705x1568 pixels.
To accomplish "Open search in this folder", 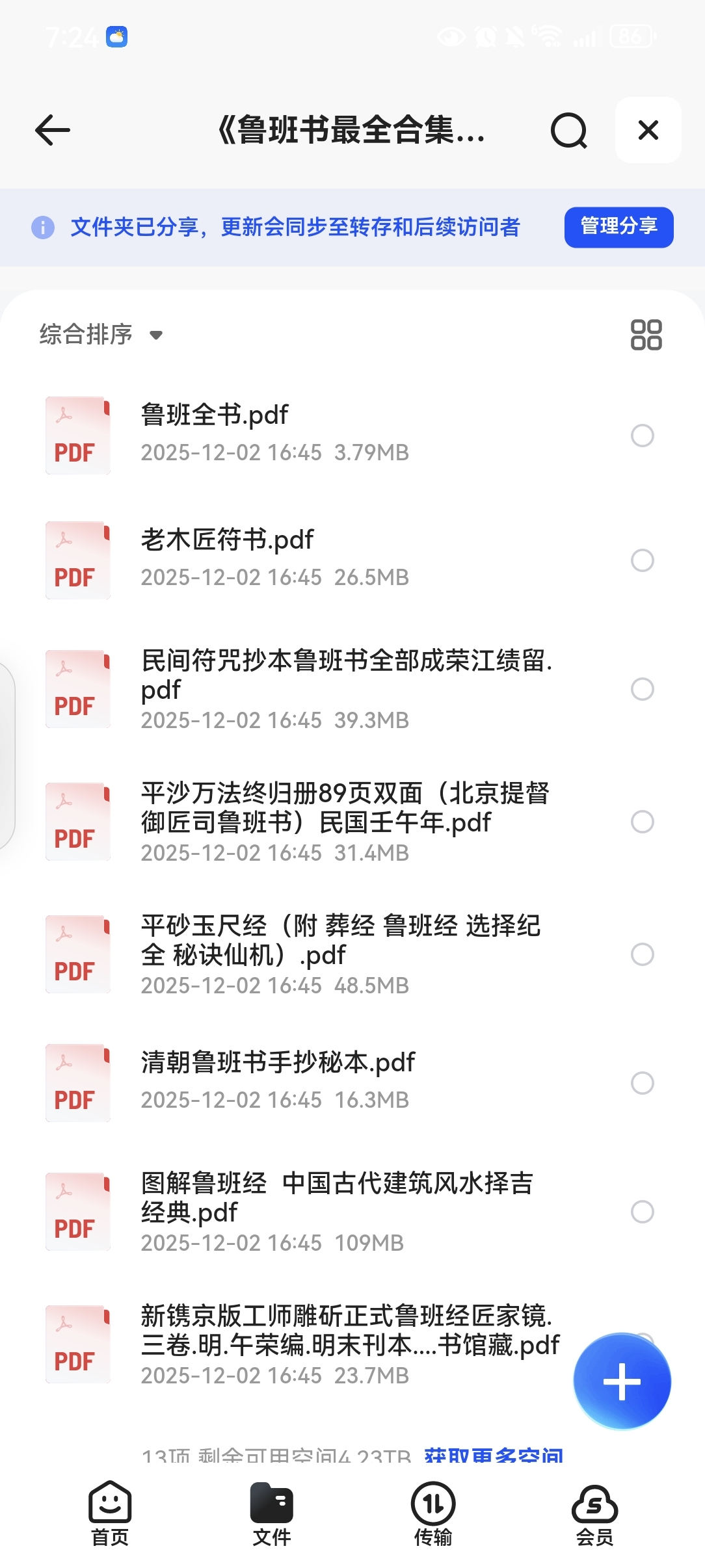I will coord(568,131).
